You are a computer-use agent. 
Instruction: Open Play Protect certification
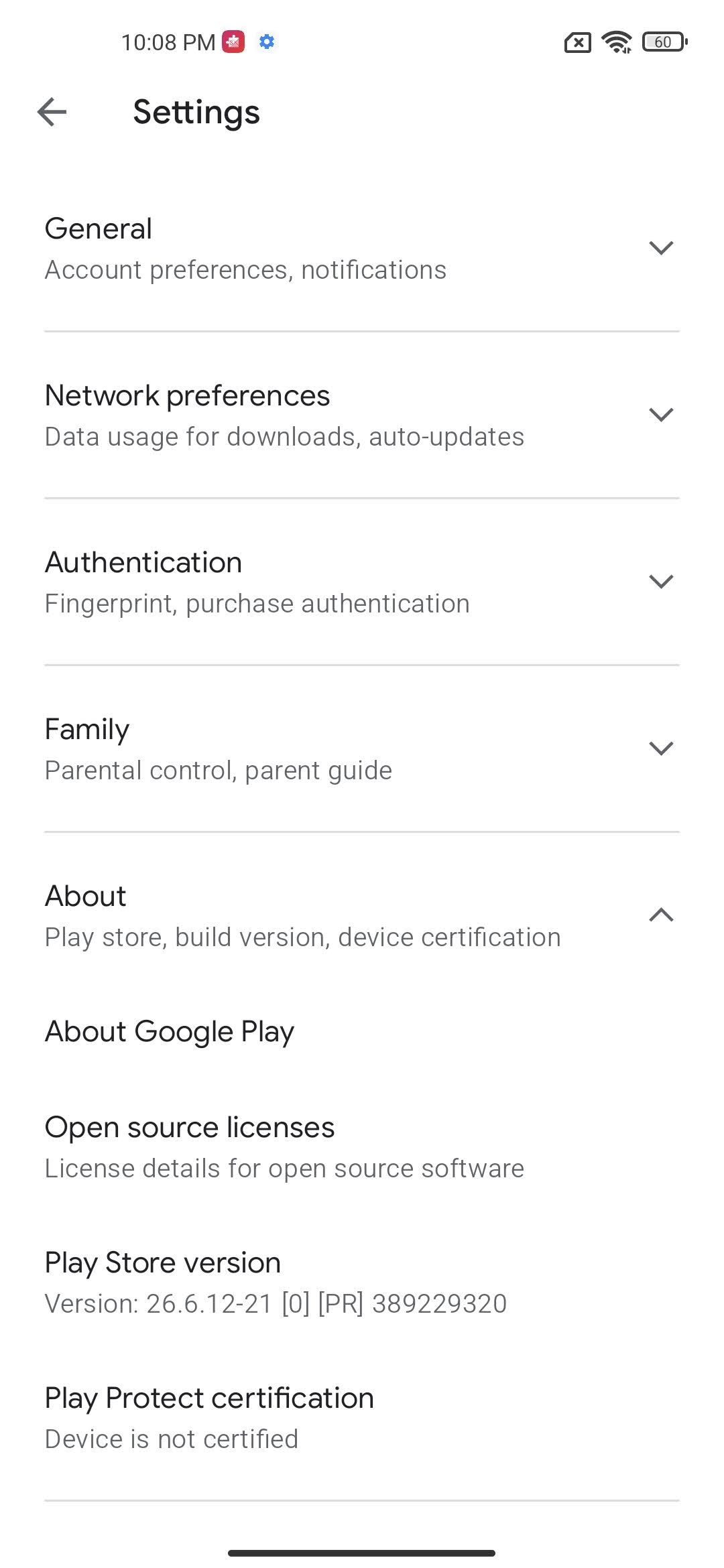362,1418
